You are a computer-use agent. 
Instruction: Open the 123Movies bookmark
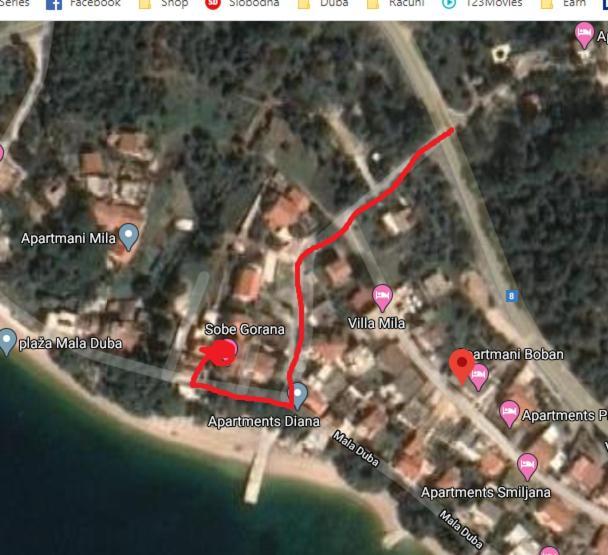click(x=485, y=4)
